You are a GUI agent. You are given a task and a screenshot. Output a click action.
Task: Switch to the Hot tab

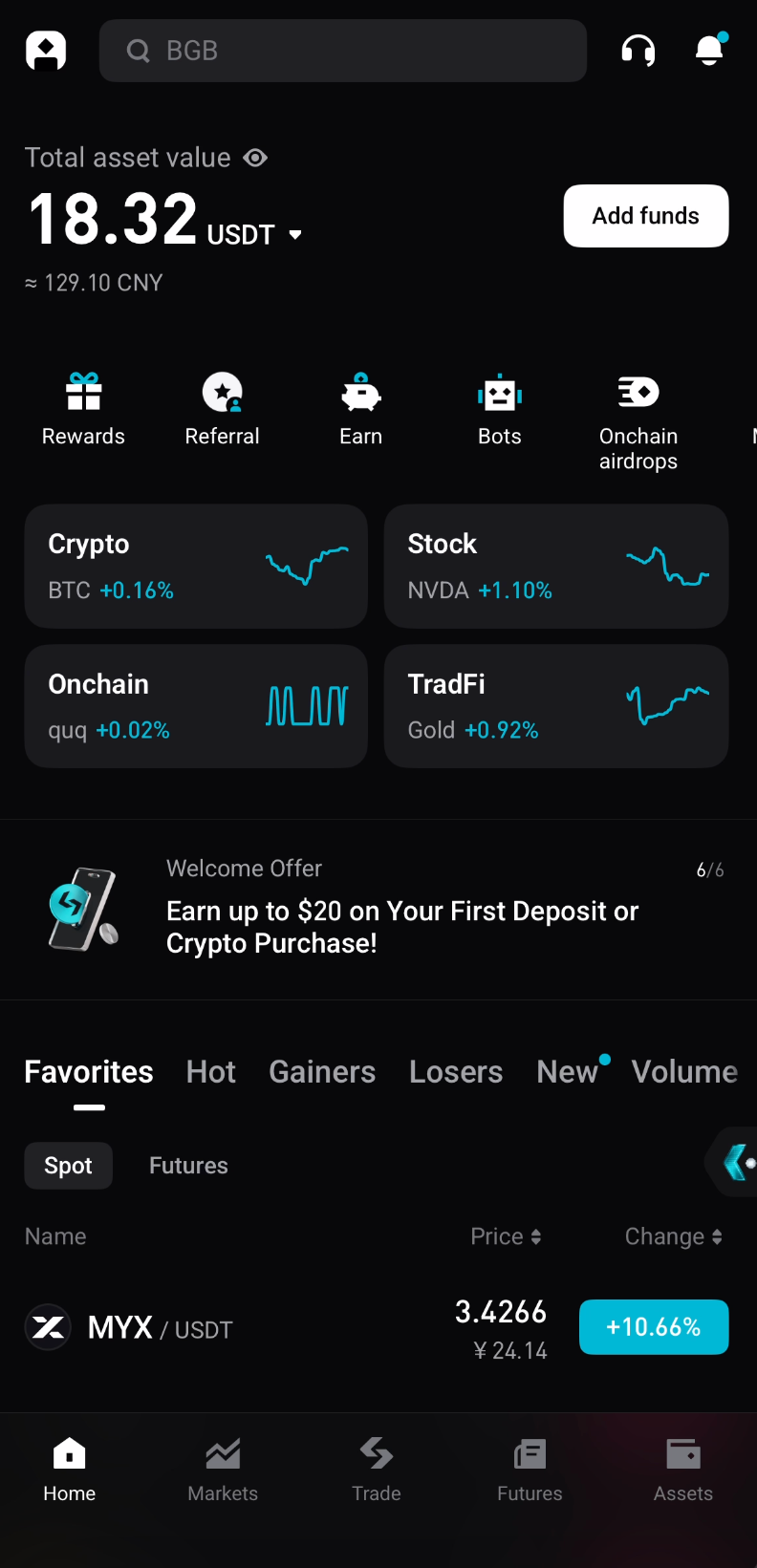210,1071
